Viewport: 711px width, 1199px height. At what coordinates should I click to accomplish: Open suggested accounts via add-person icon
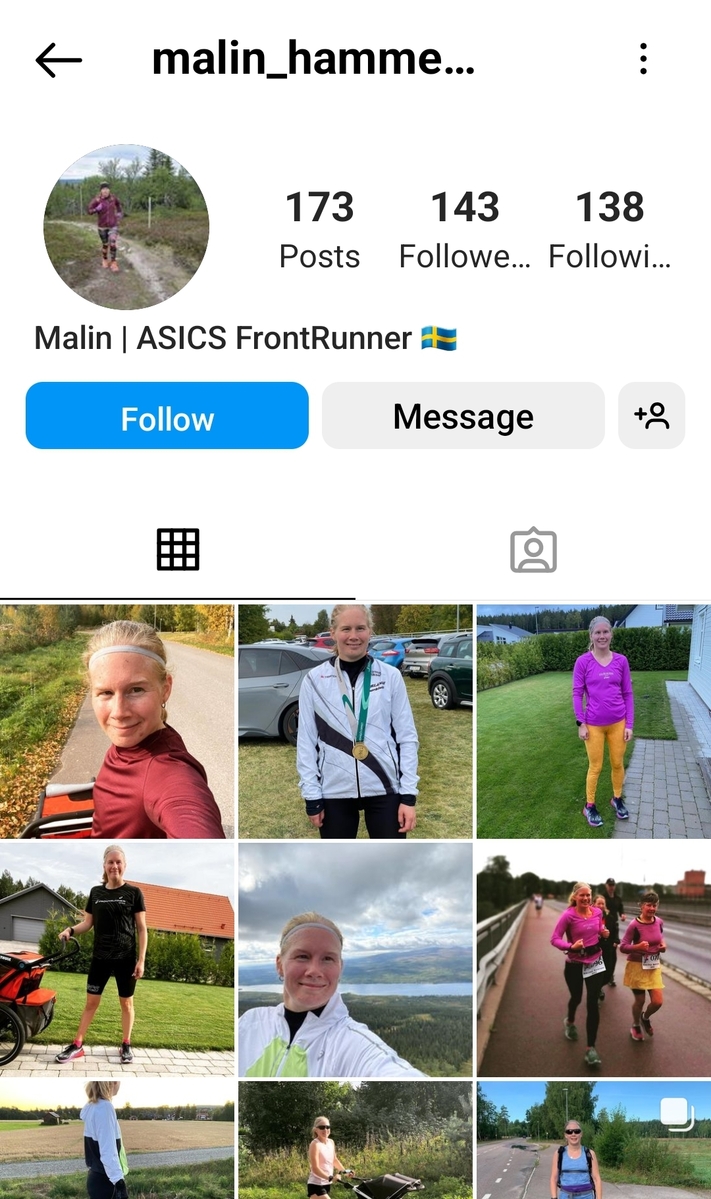651,416
